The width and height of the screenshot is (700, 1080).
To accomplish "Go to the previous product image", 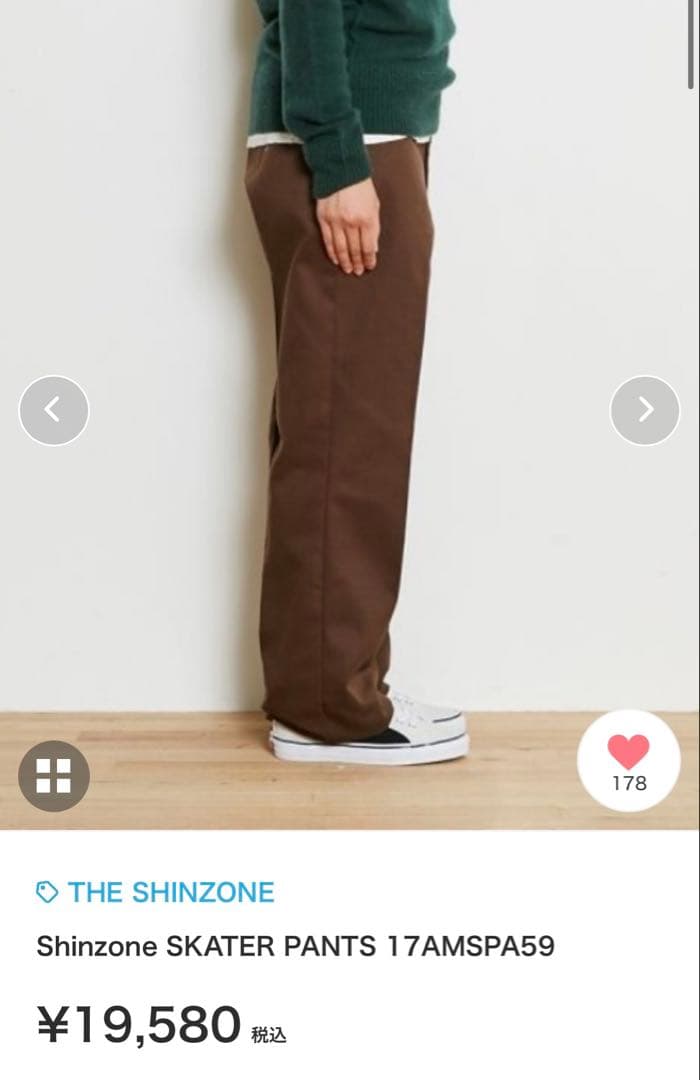I will coord(54,410).
